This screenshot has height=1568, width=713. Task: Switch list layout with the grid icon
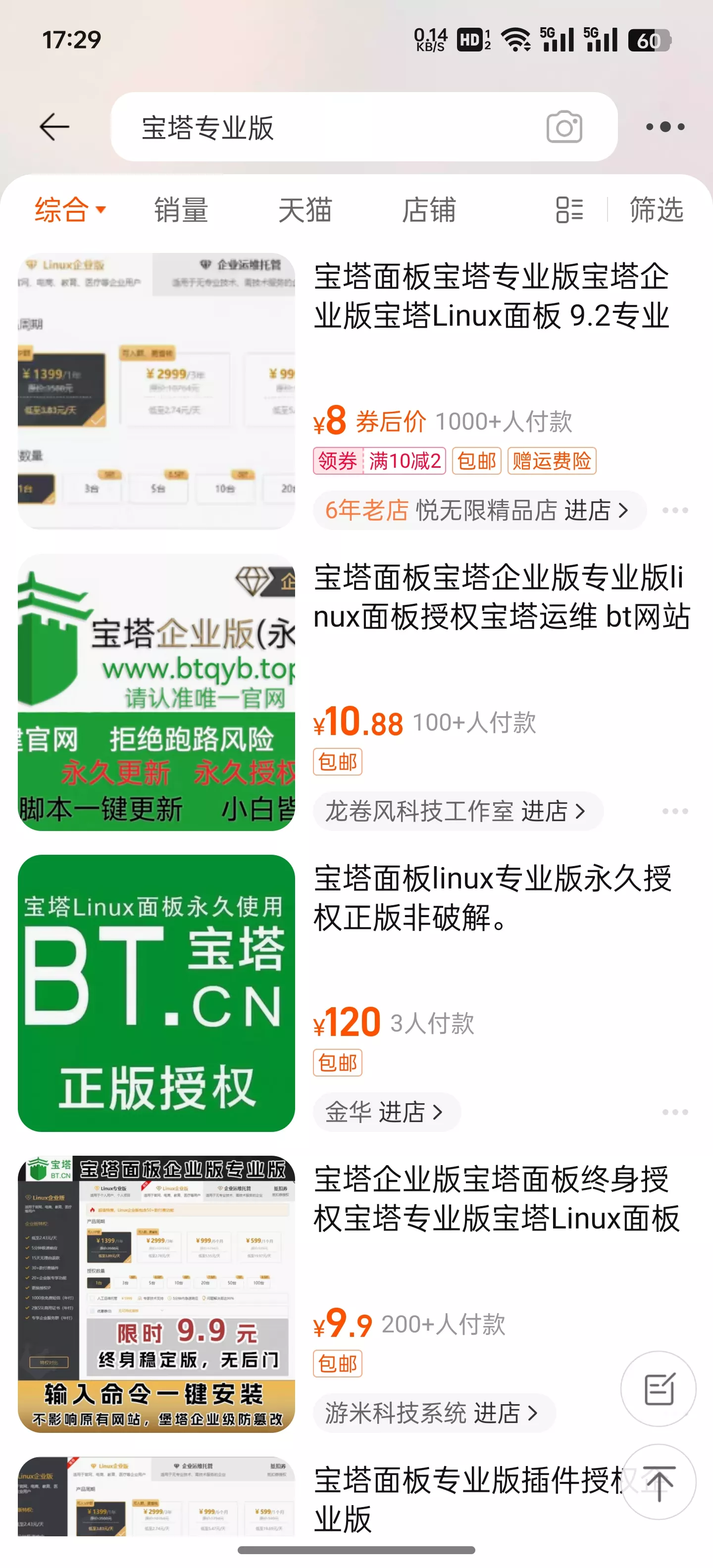(x=569, y=210)
